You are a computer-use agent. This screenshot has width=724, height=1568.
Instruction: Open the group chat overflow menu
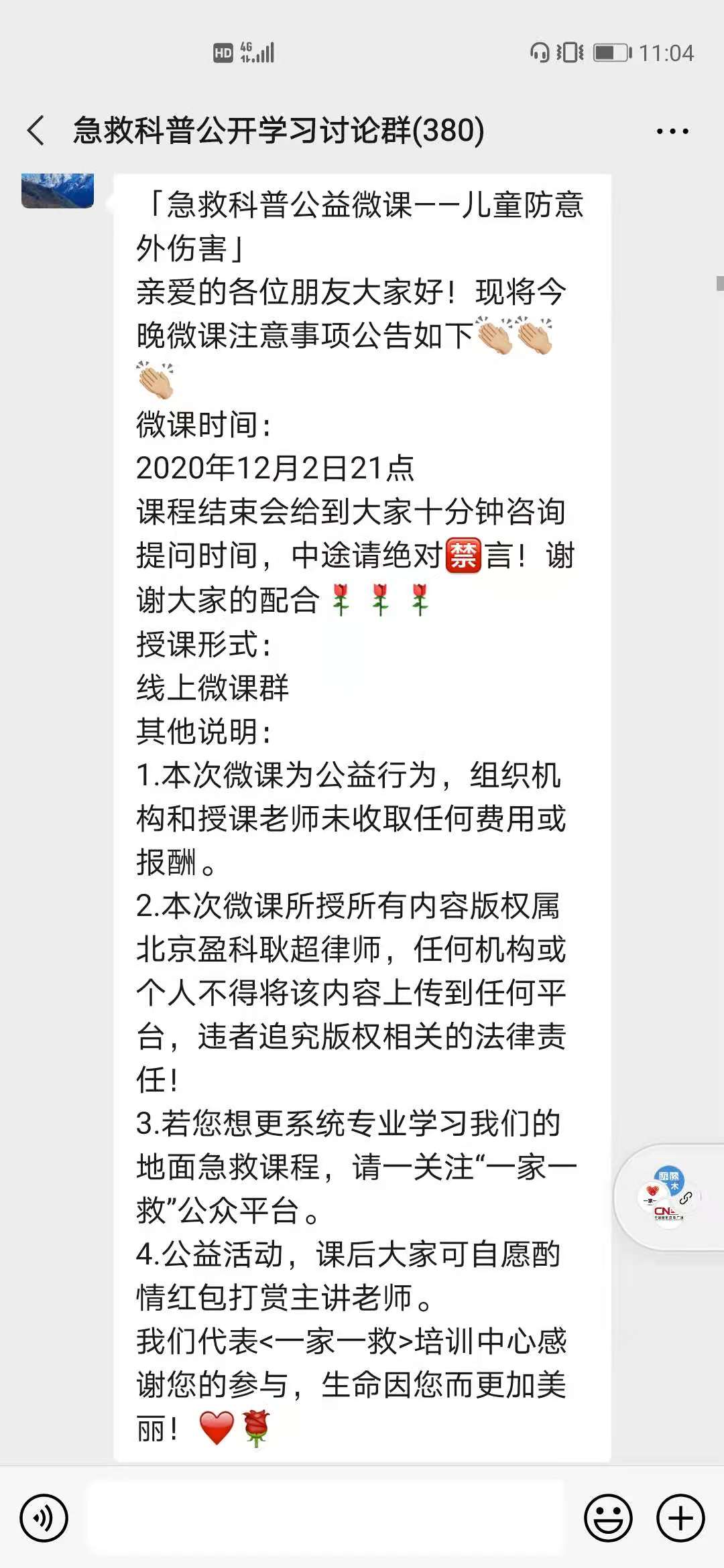pos(672,131)
